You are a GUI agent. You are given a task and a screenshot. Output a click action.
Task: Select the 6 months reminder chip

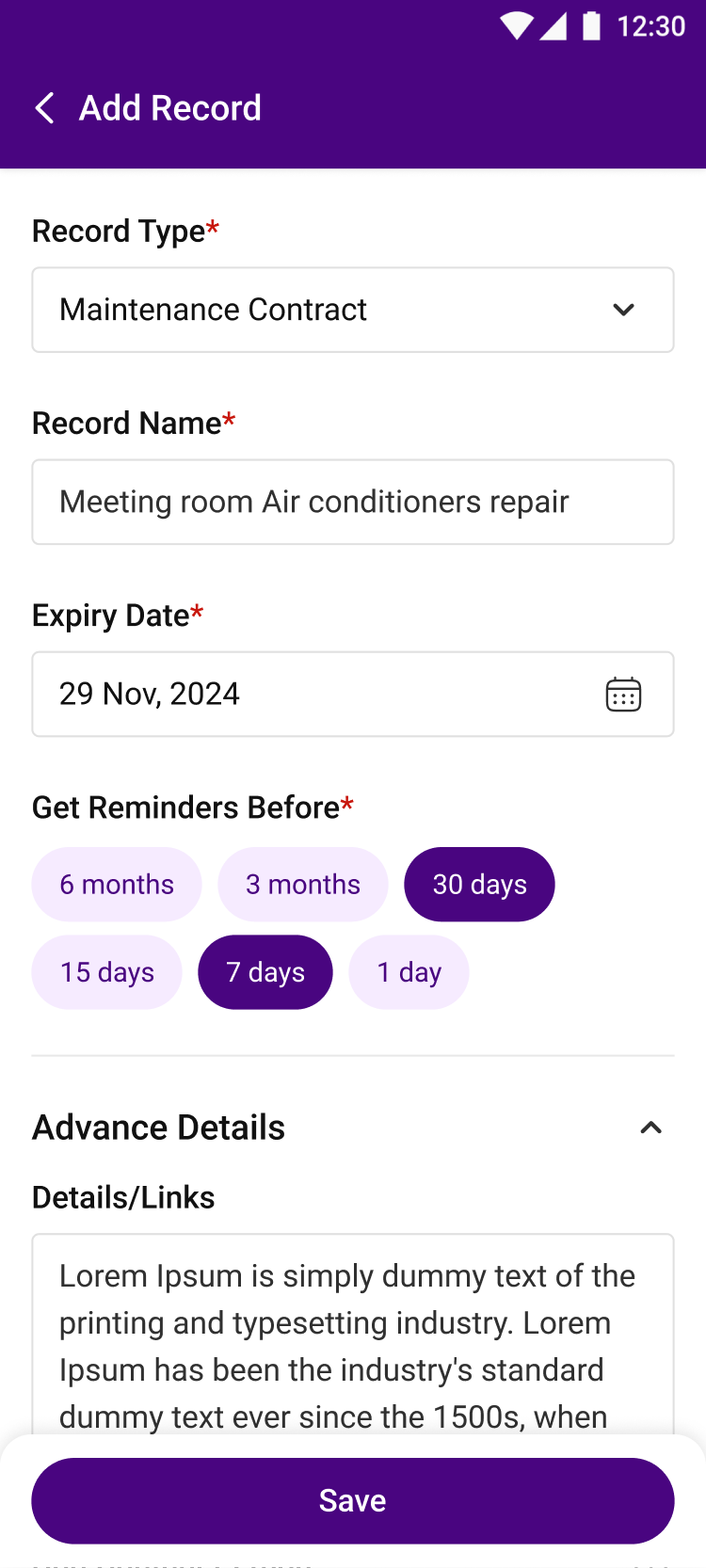117,885
